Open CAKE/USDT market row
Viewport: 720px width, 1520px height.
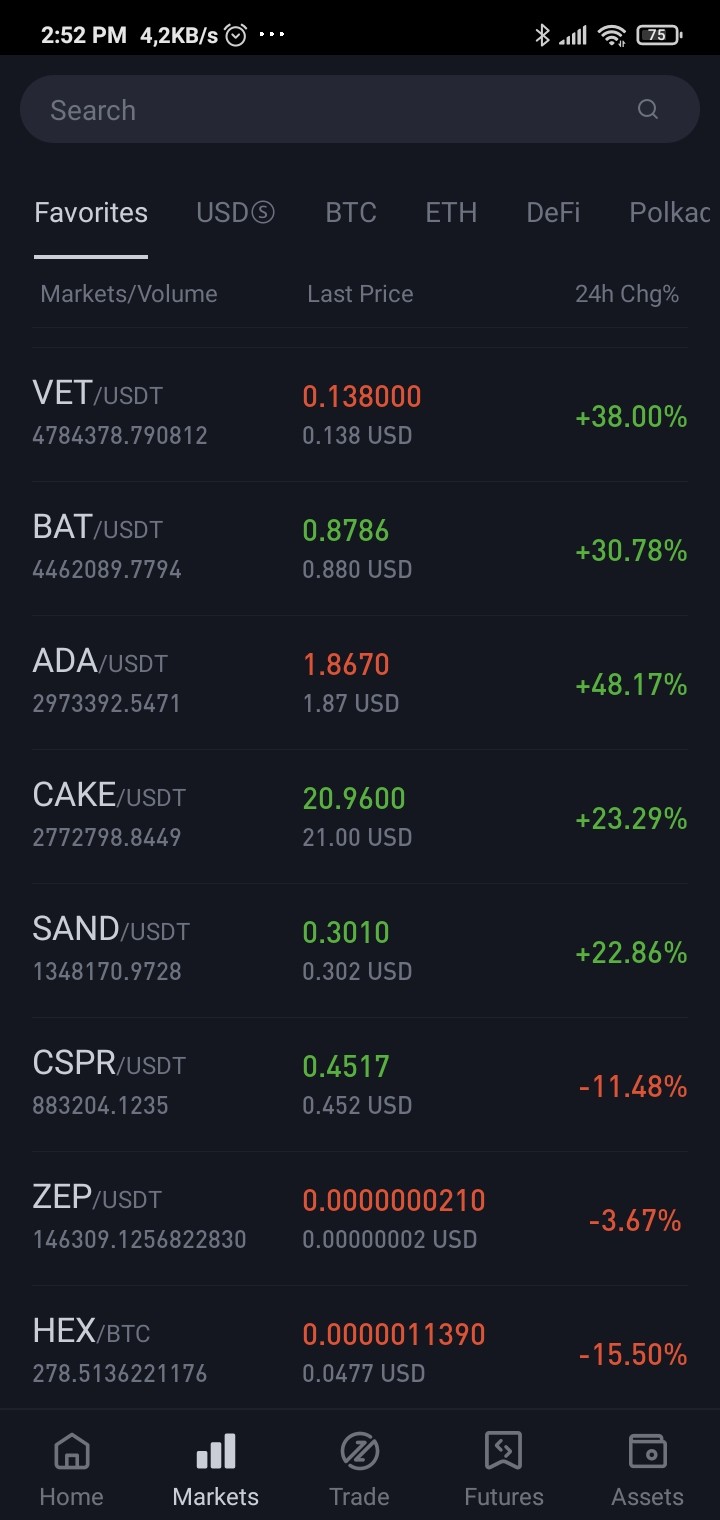(x=360, y=817)
